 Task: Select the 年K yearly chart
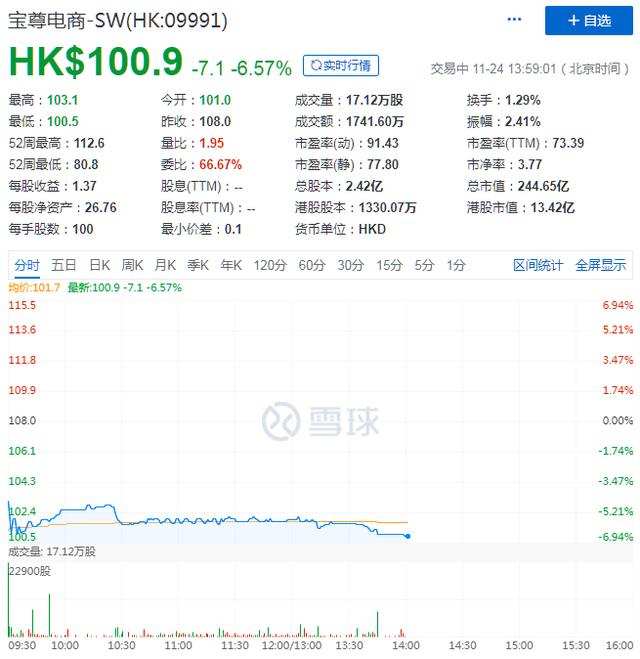pos(232,265)
